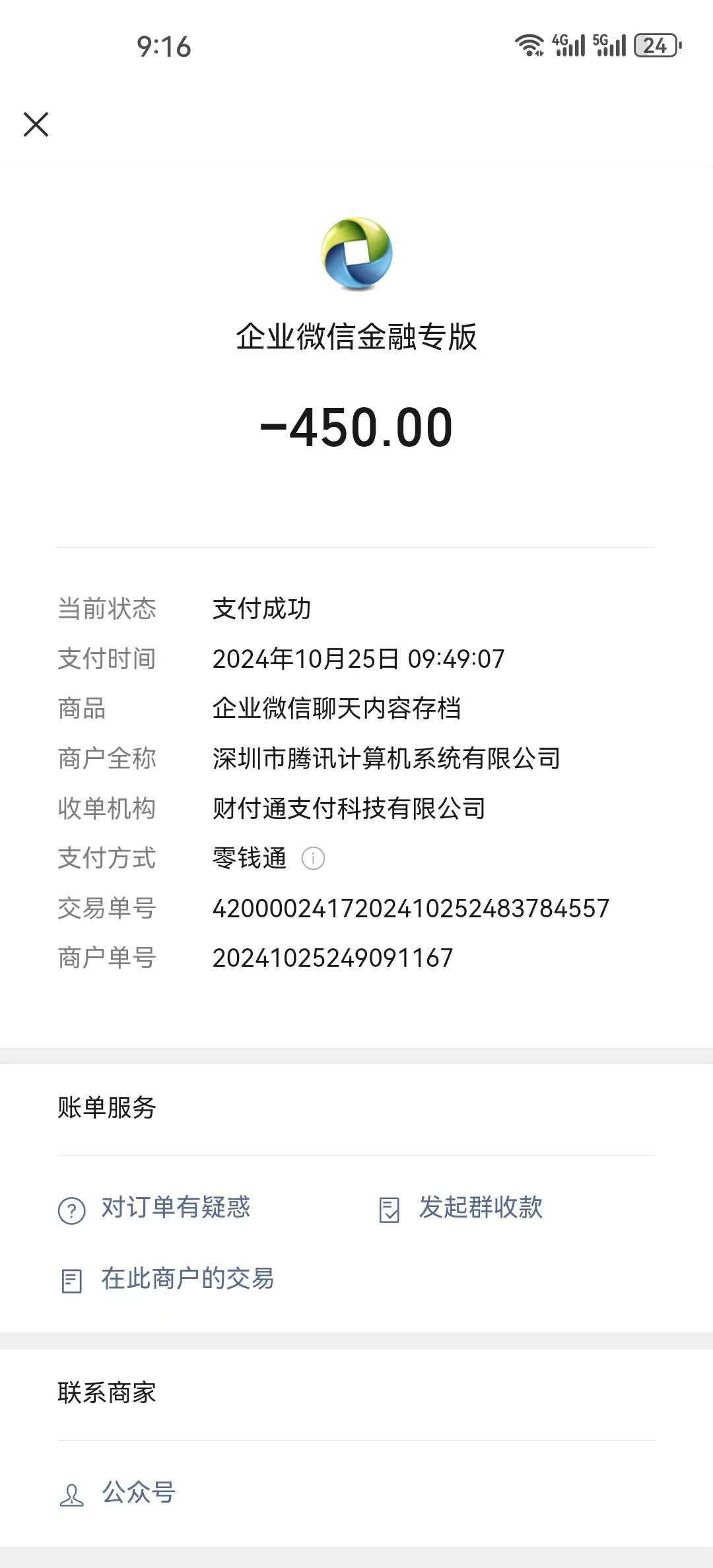Start 发起群收款 group collection
The width and height of the screenshot is (713, 1568).
pos(480,1208)
